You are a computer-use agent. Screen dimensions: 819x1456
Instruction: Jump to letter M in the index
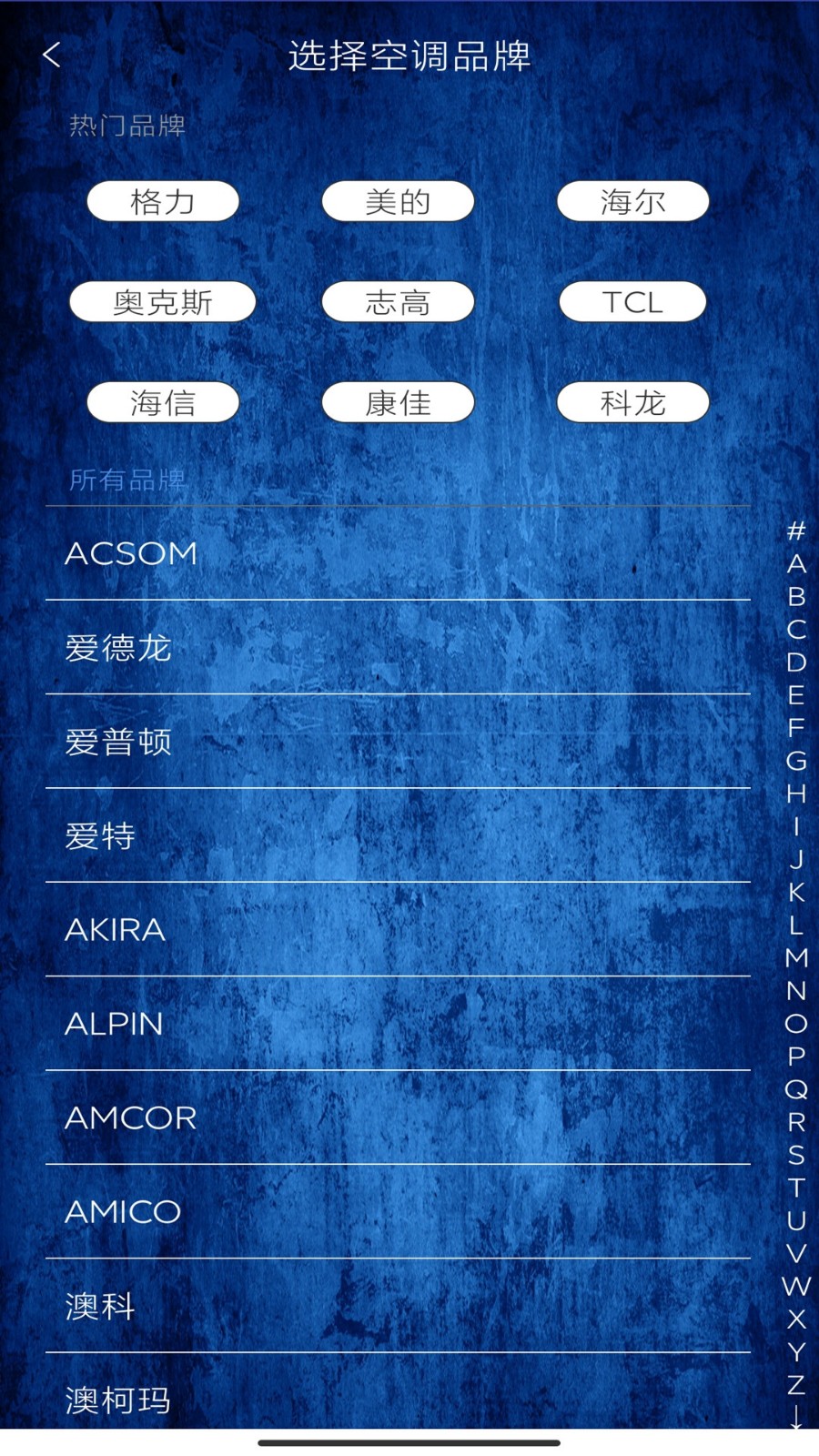(796, 957)
